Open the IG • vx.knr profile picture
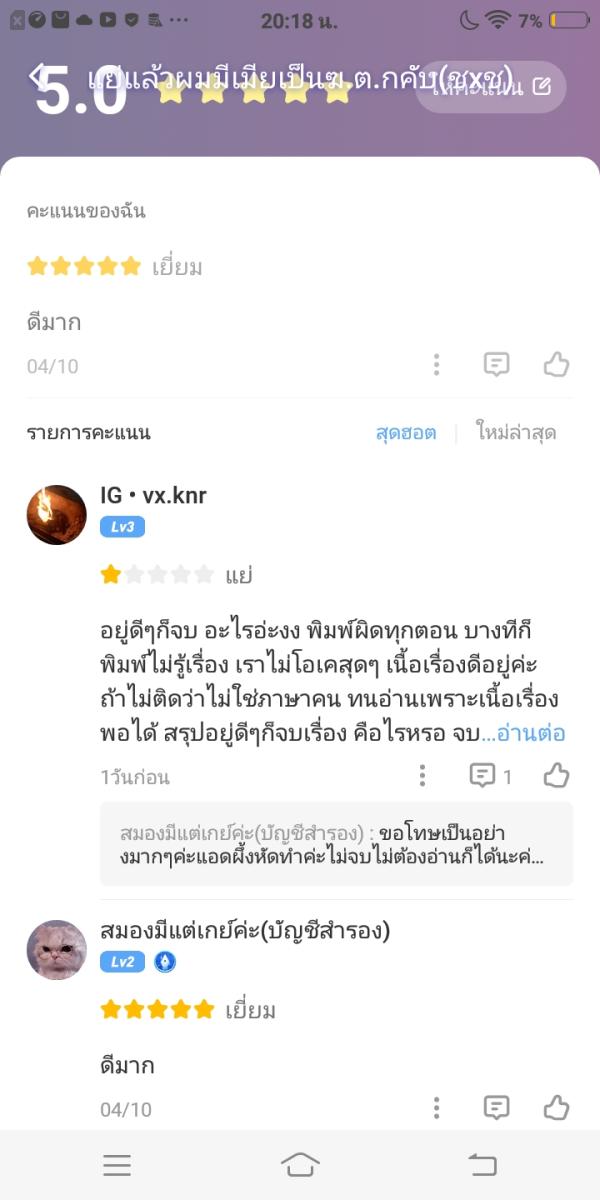Image resolution: width=600 pixels, height=1200 pixels. [56, 515]
